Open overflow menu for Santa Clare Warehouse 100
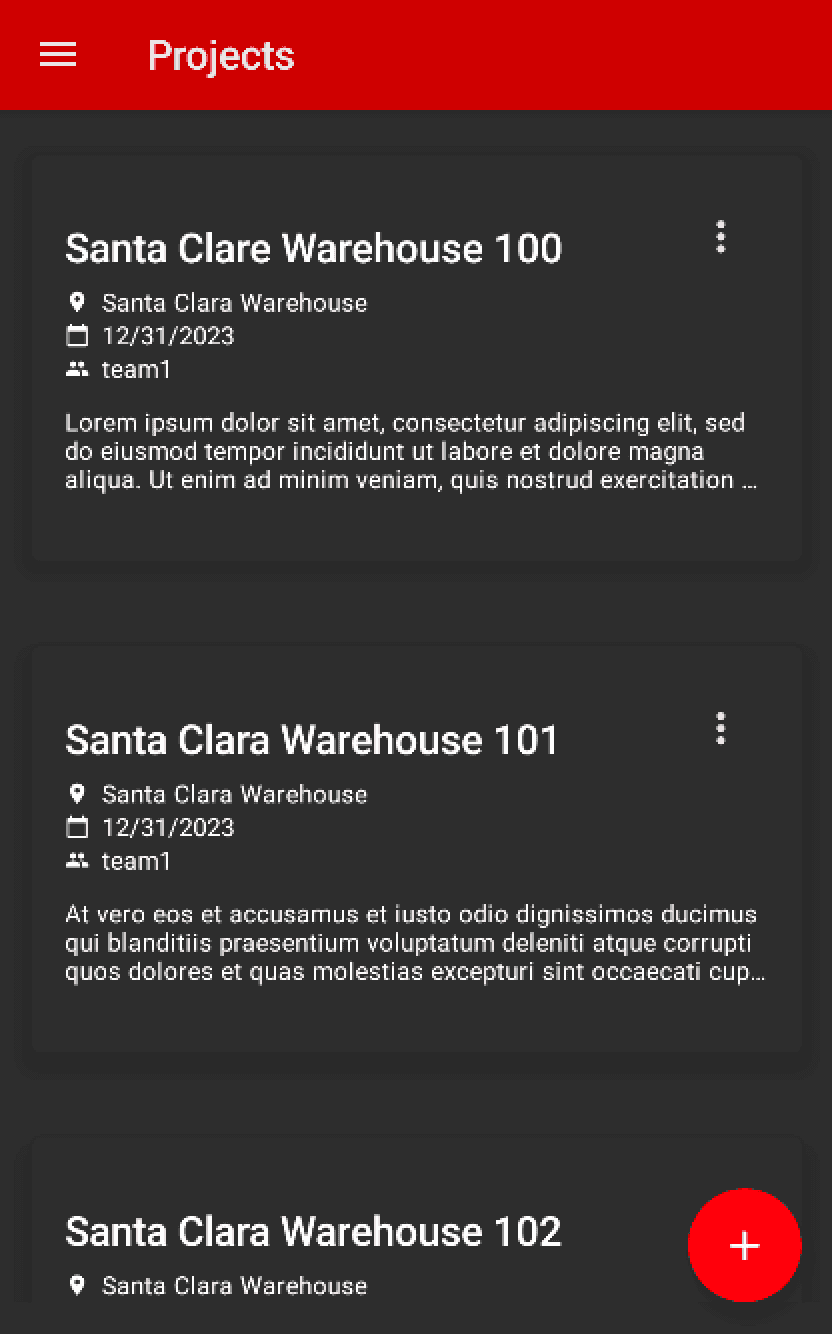 720,238
